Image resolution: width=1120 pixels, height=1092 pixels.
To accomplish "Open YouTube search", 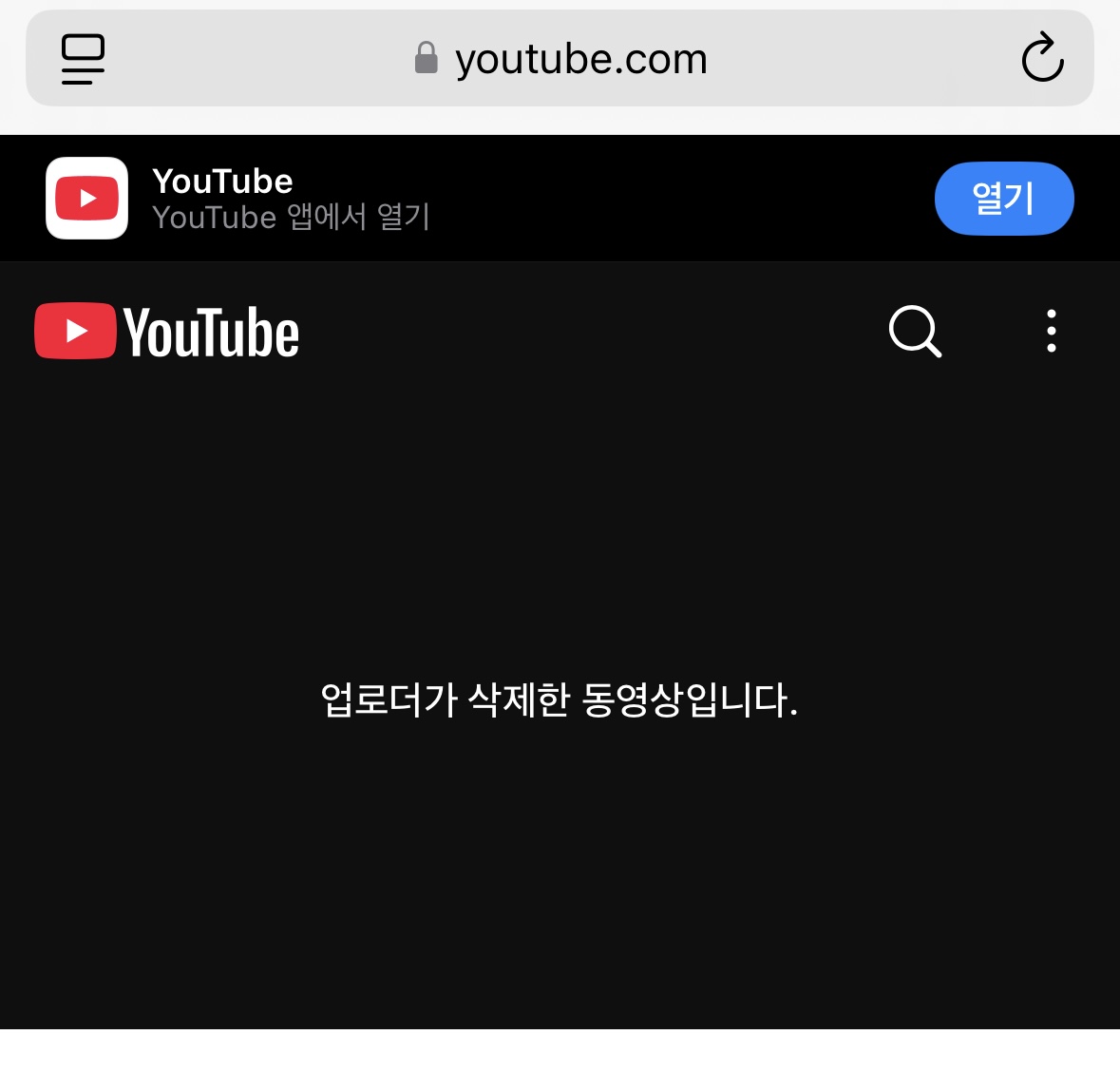I will (x=915, y=331).
